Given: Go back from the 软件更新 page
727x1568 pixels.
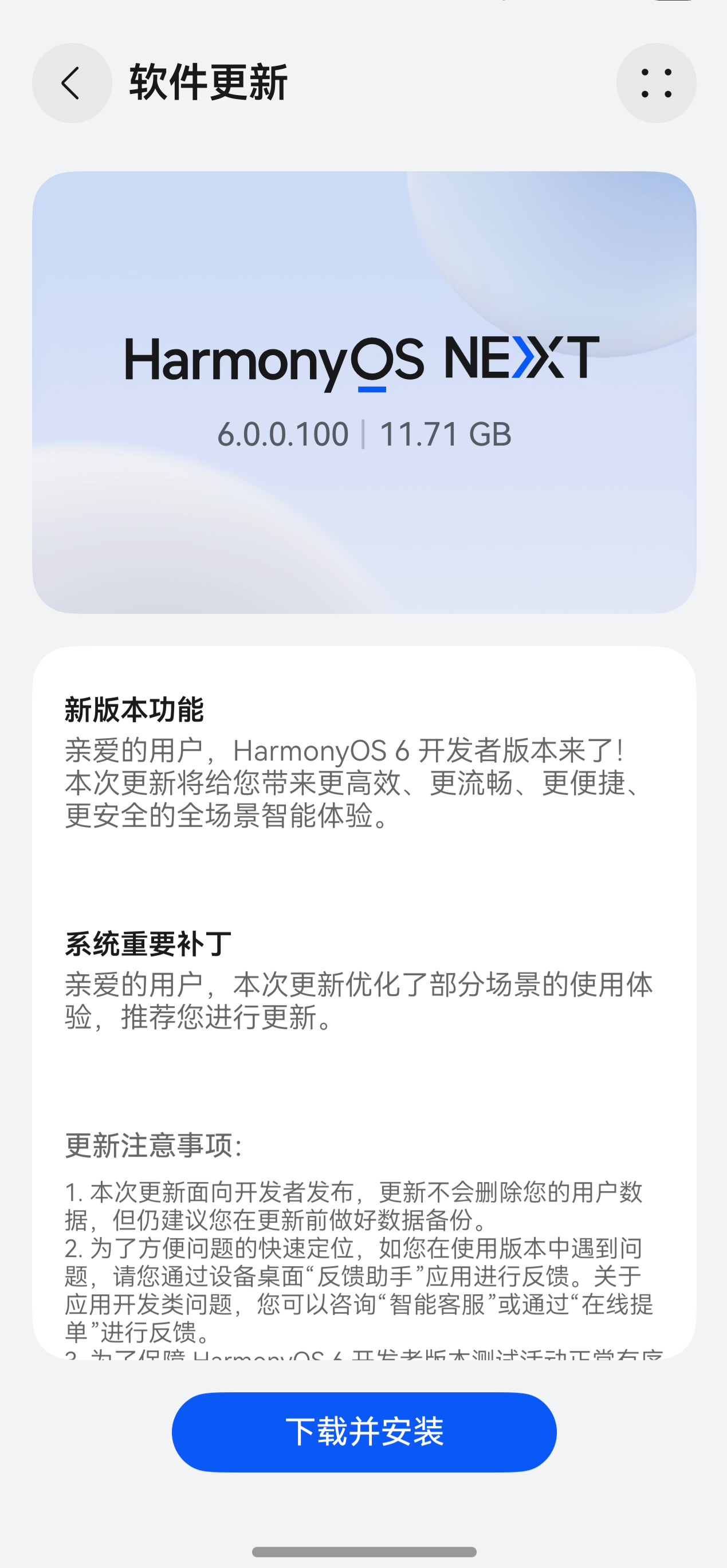Looking at the screenshot, I should pyautogui.click(x=72, y=83).
